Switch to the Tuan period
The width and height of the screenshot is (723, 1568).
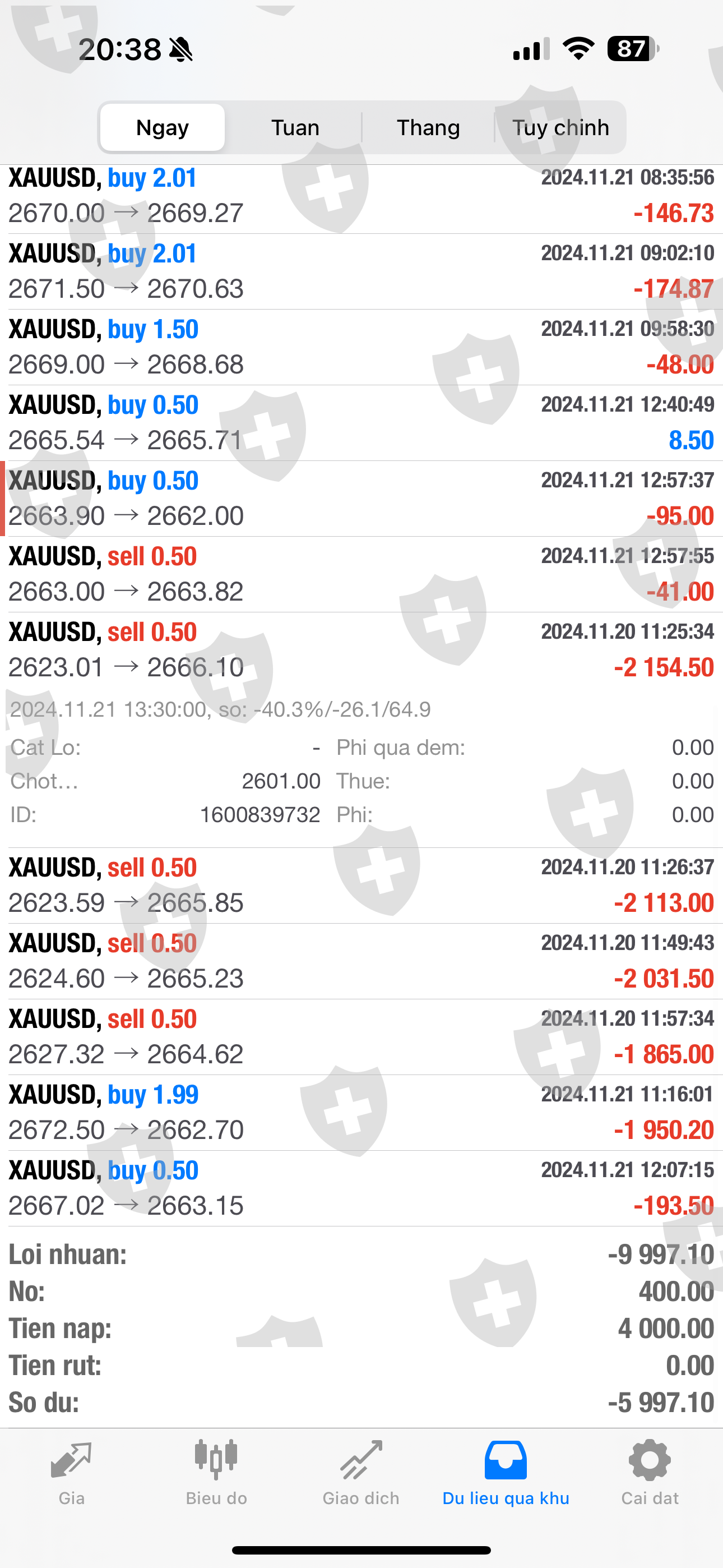point(295,128)
